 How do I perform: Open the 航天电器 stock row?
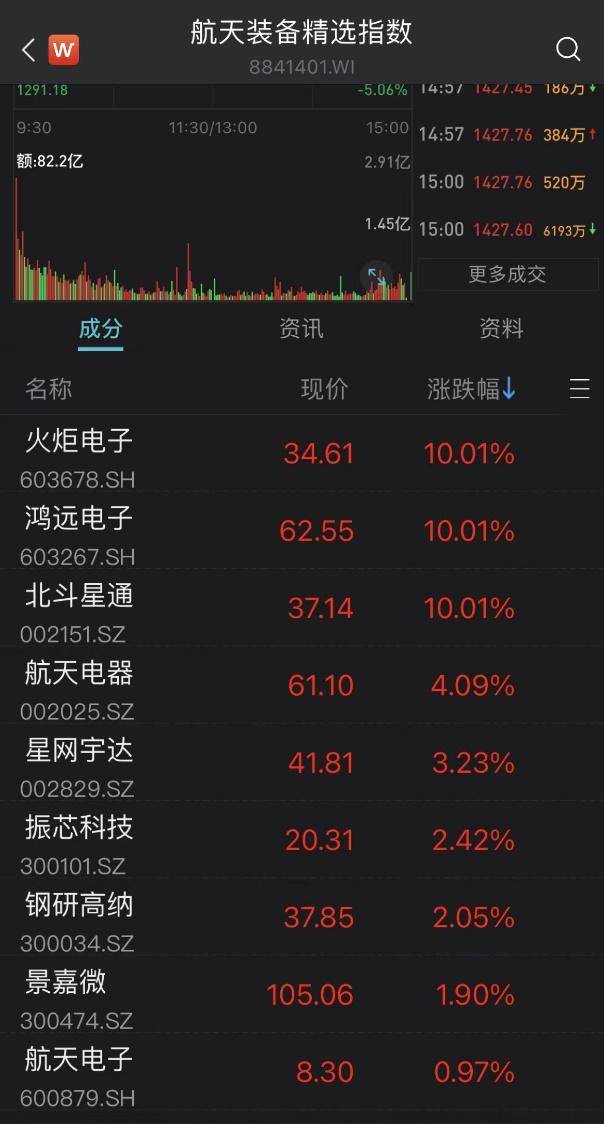(302, 686)
